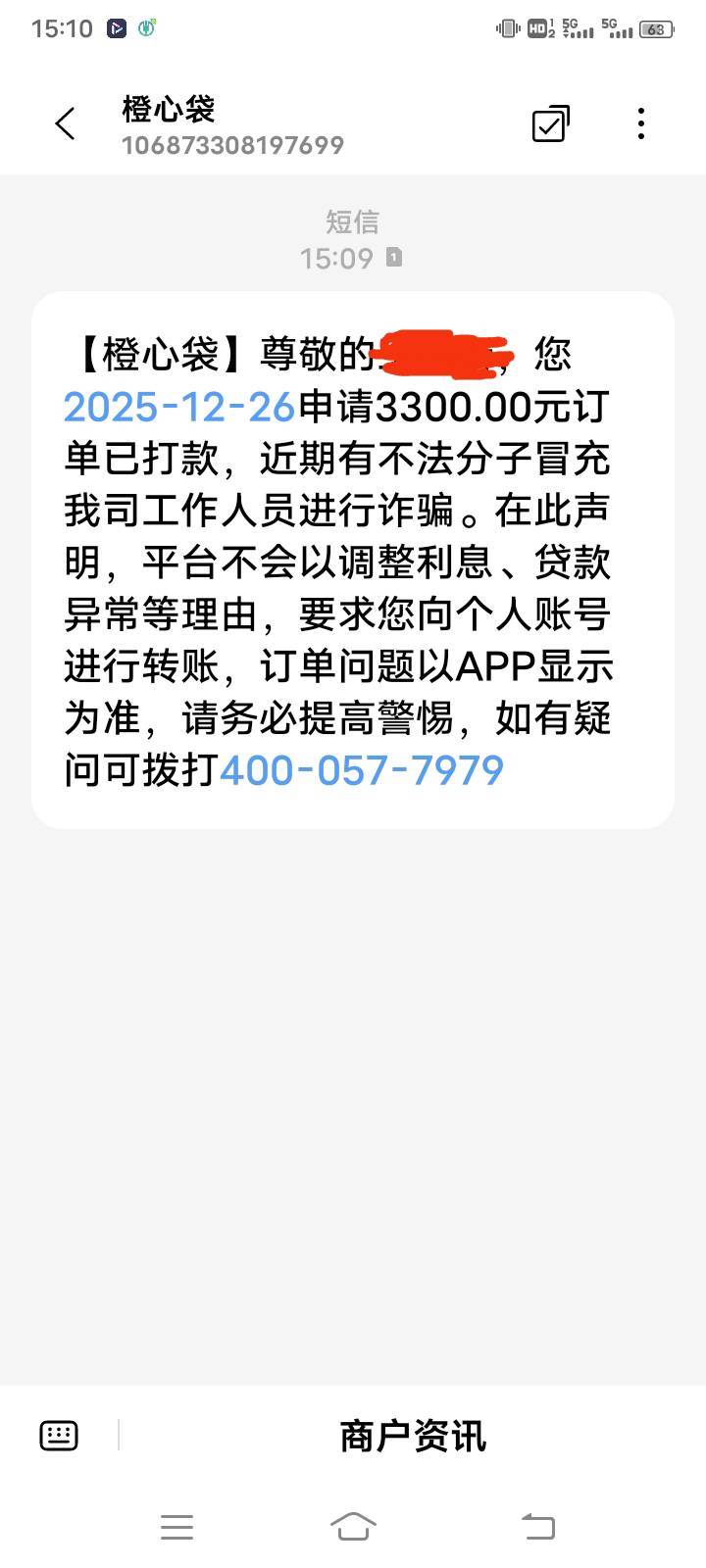Image resolution: width=706 pixels, height=1568 pixels.
Task: Tap the 2025-12-26 date link
Action: (179, 407)
